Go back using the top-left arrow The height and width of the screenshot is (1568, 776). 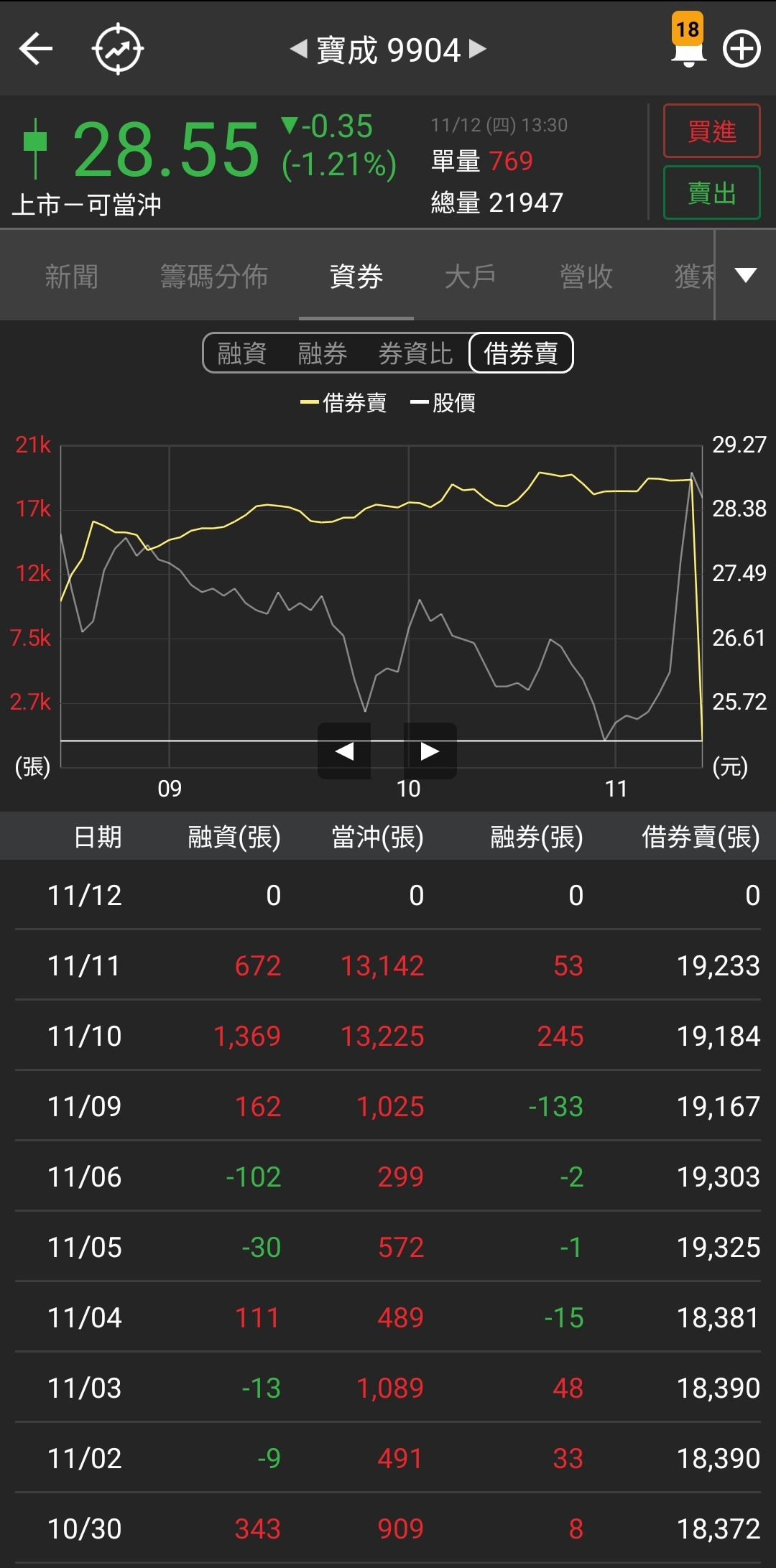point(36,50)
